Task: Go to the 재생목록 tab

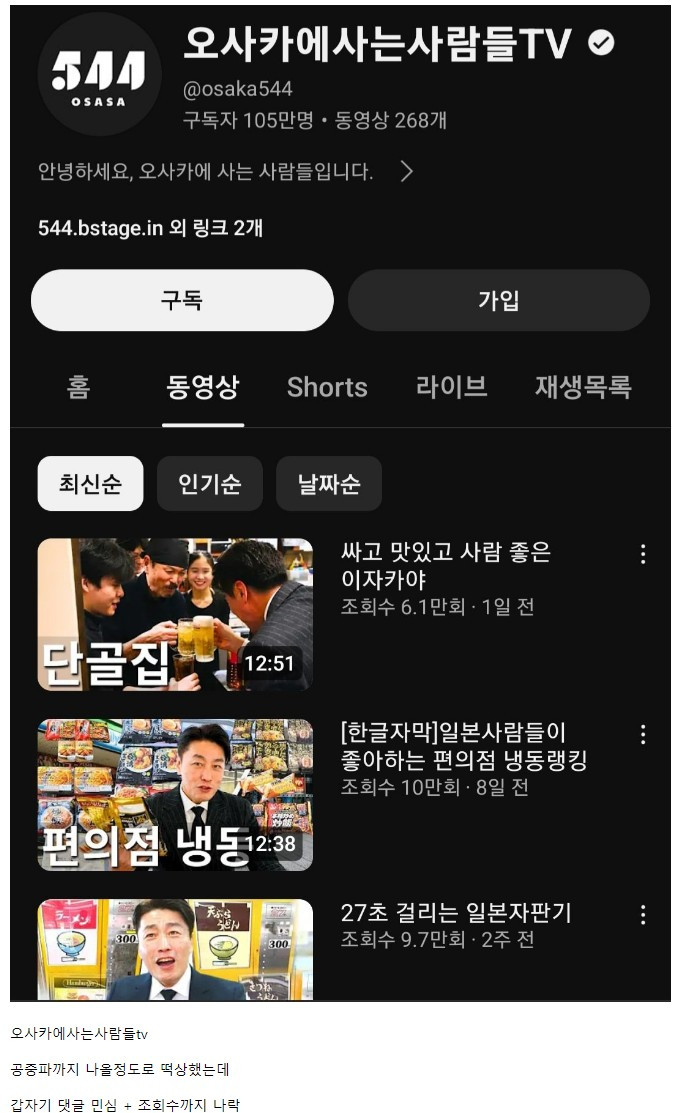Action: tap(583, 388)
